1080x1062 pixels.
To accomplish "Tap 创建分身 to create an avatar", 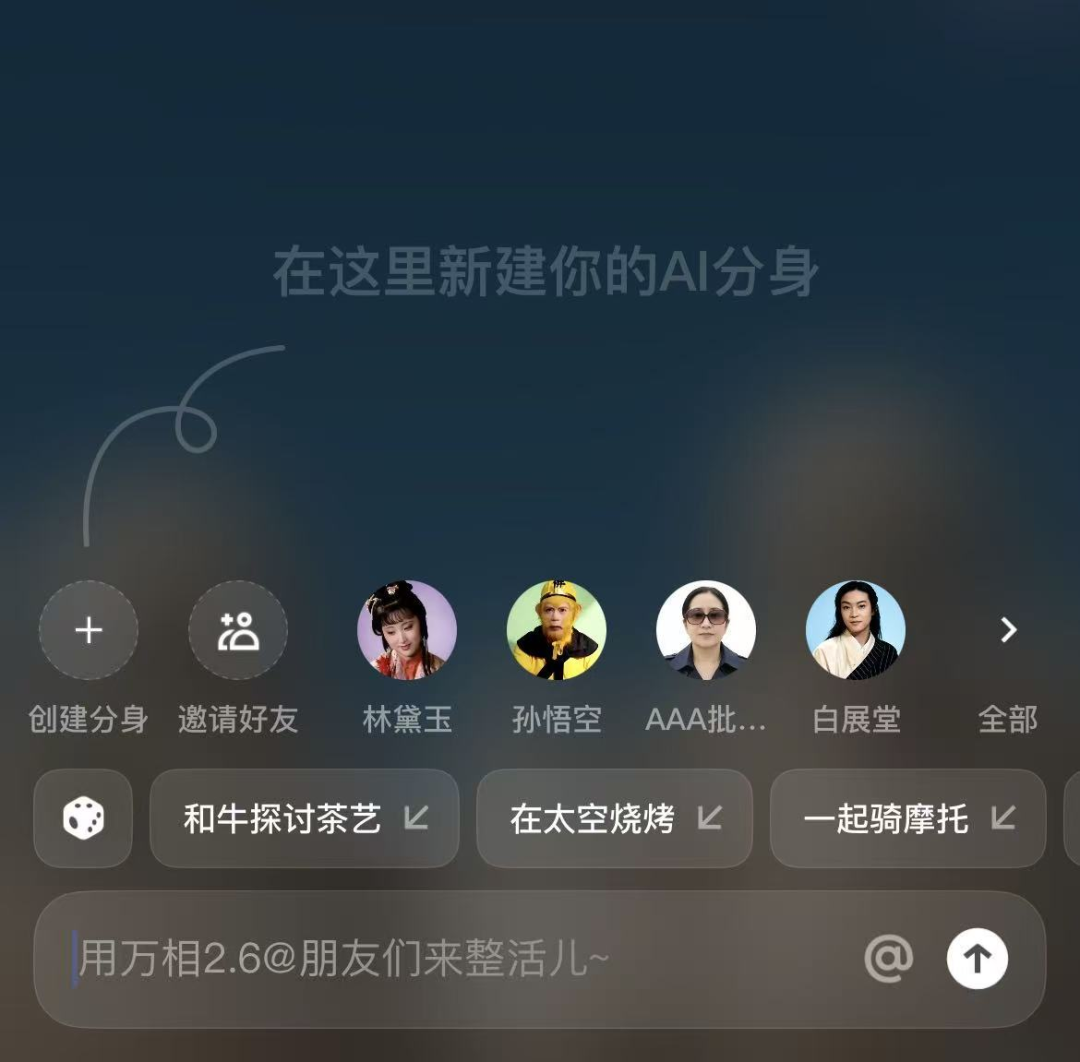I will (x=88, y=630).
